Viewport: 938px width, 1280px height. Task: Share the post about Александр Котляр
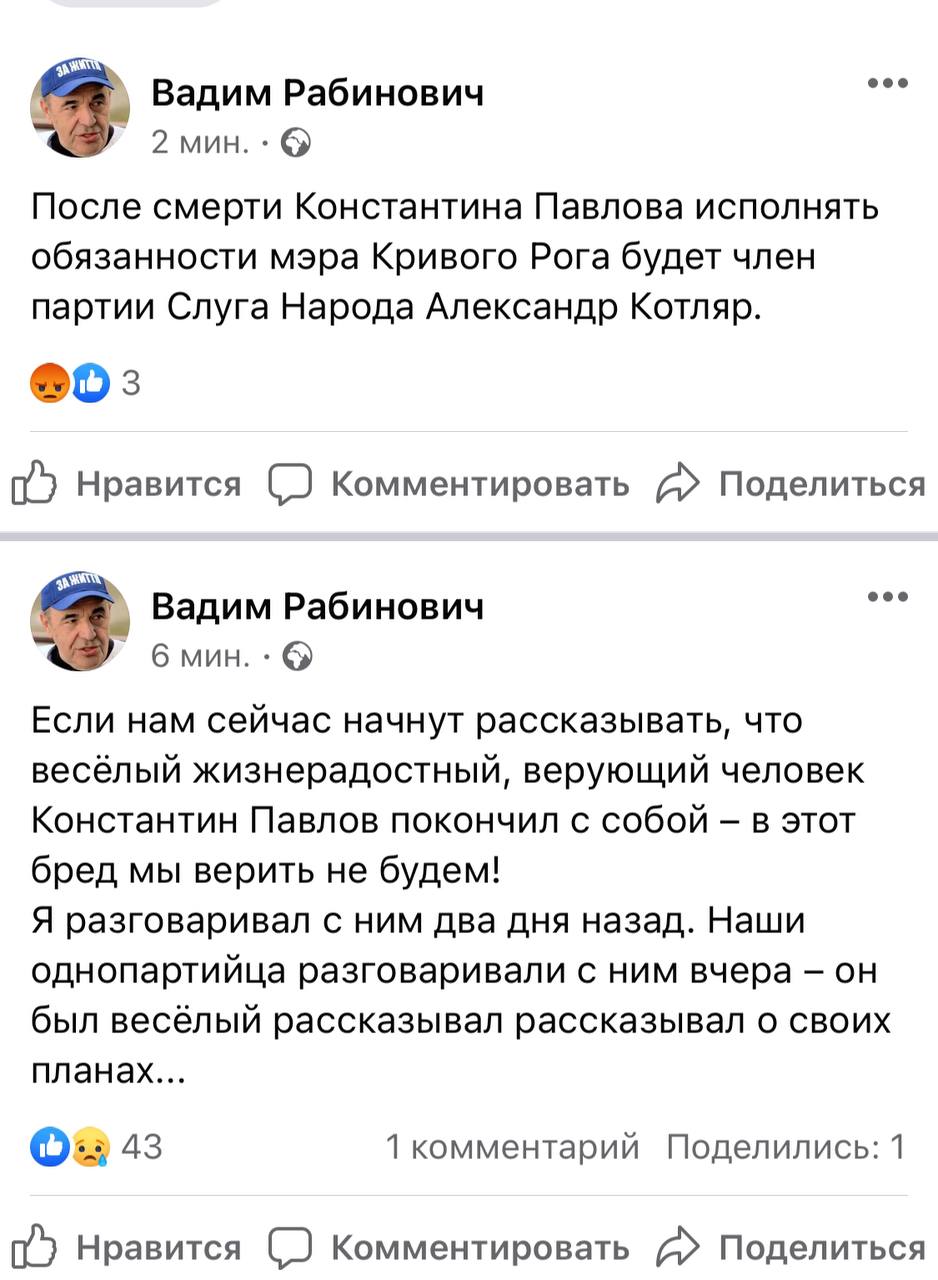click(x=790, y=485)
